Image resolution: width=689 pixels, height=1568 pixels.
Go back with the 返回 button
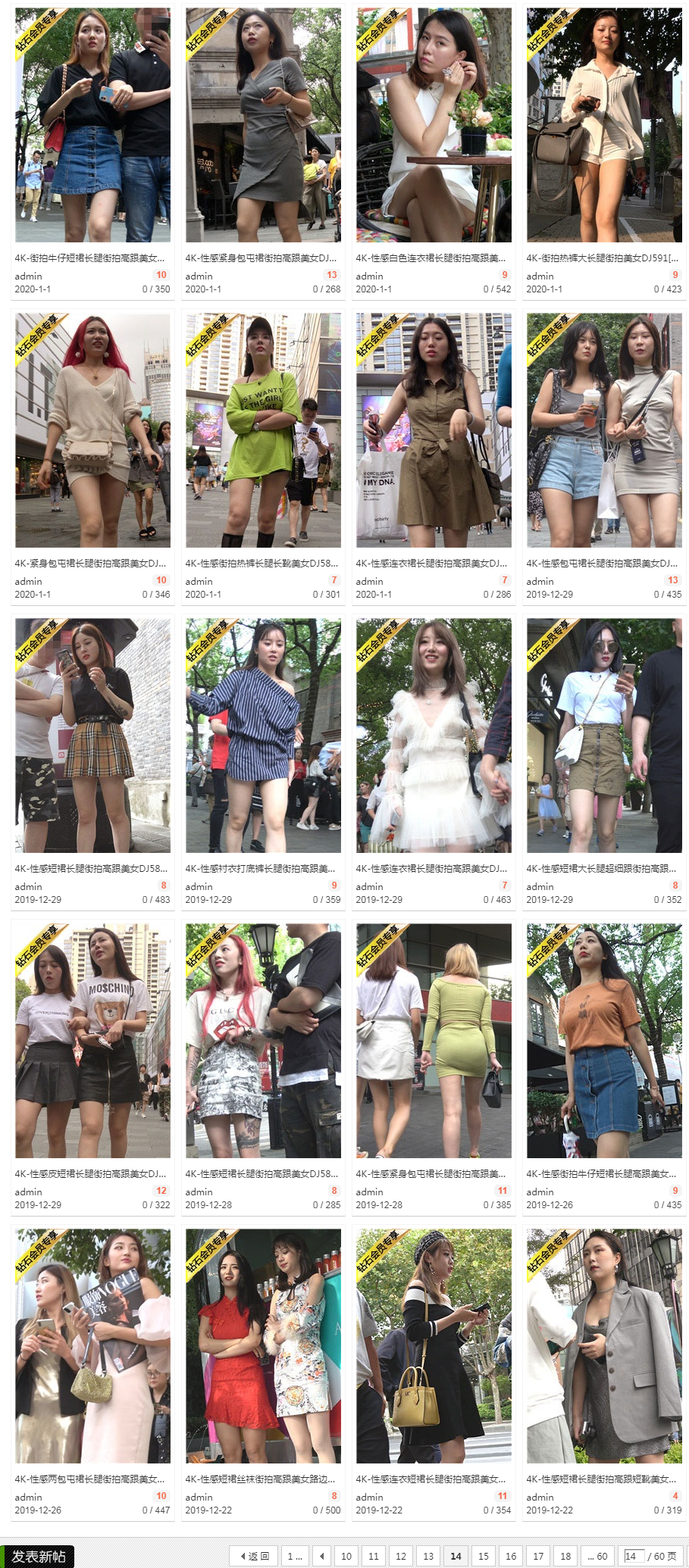pyautogui.click(x=255, y=1556)
